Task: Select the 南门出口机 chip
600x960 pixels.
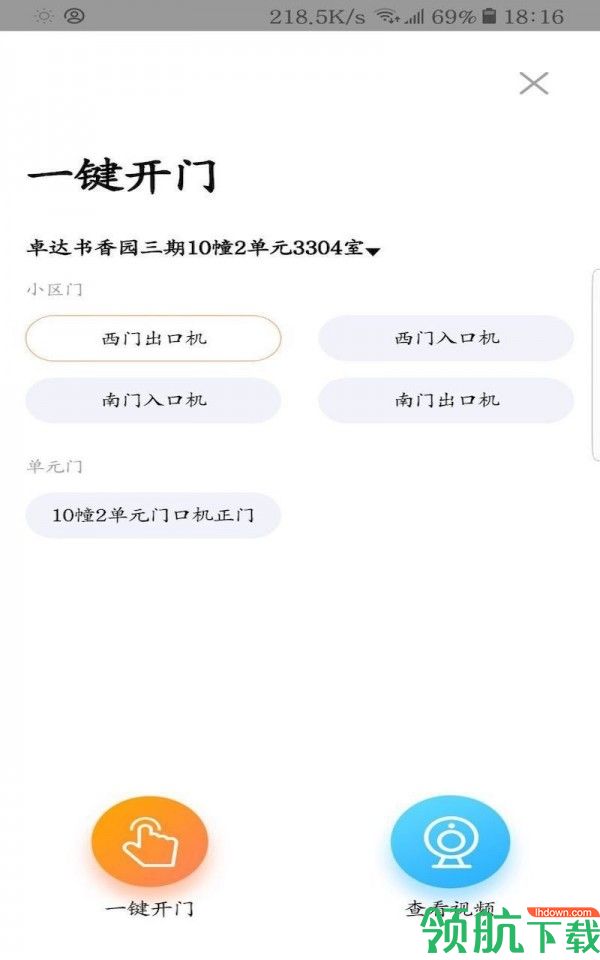Action: click(x=446, y=400)
